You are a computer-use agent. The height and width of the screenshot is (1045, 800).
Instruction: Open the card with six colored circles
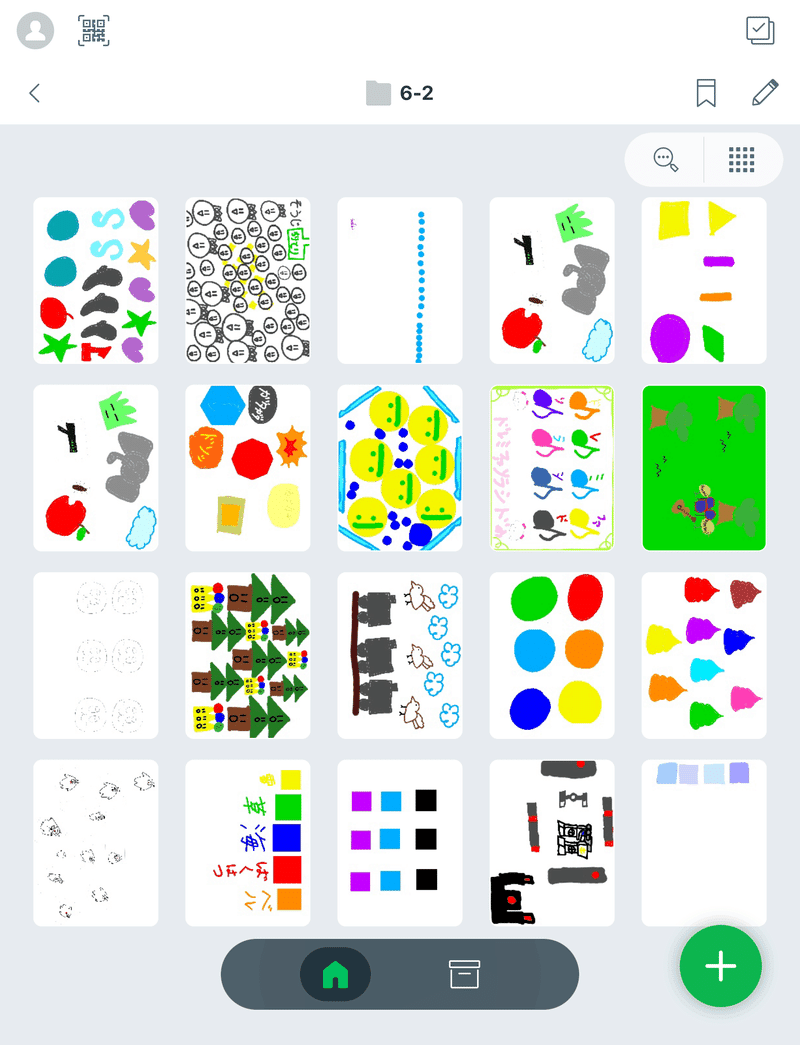[x=552, y=655]
